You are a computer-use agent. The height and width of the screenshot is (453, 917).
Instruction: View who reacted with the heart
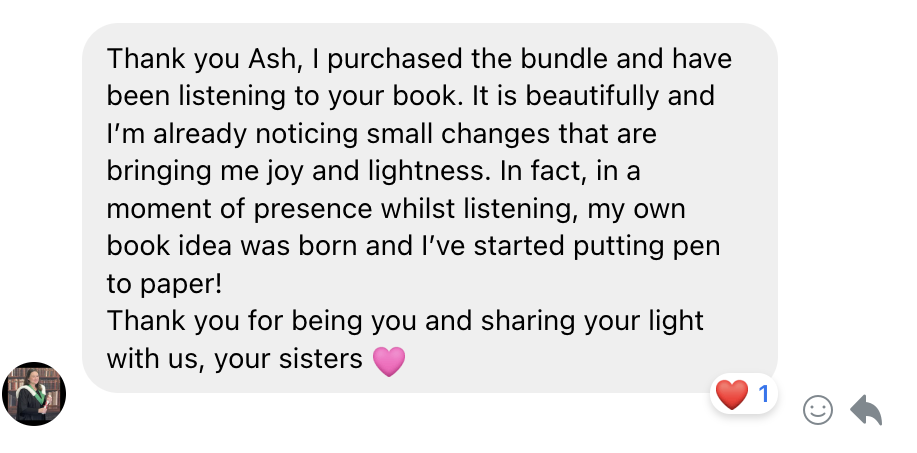[x=743, y=395]
